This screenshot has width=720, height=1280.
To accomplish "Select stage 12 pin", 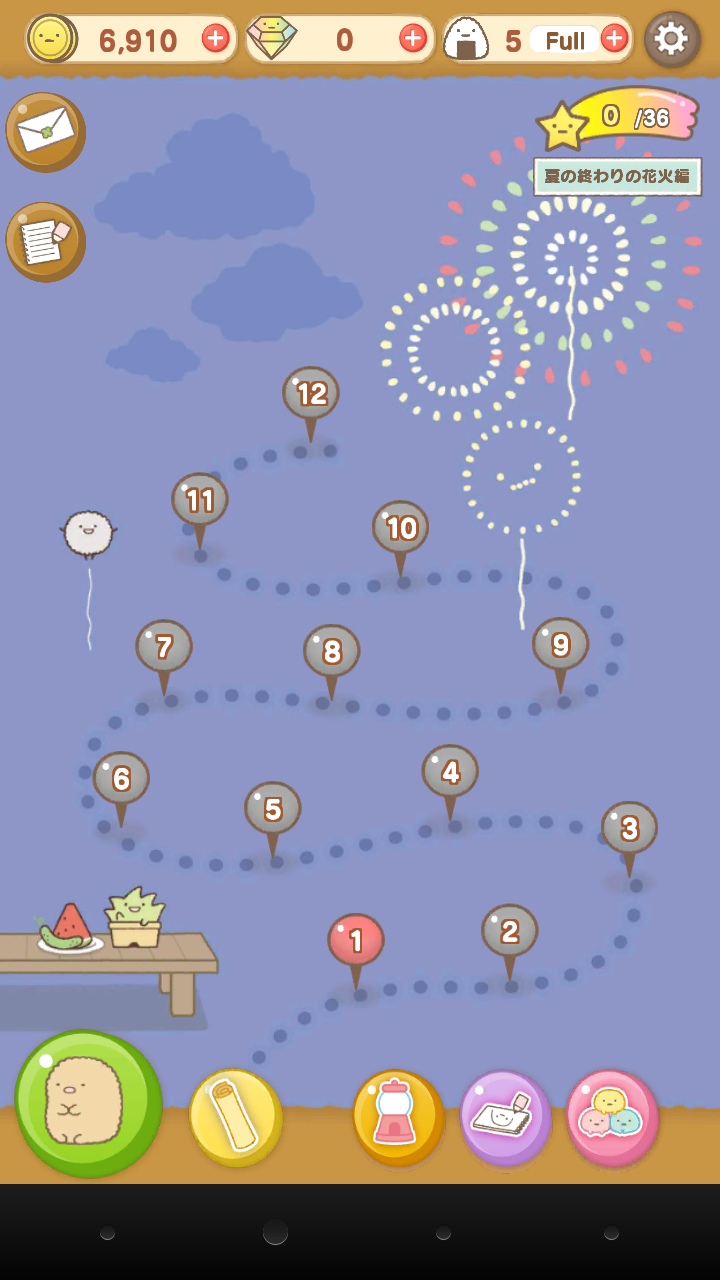I will (311, 393).
